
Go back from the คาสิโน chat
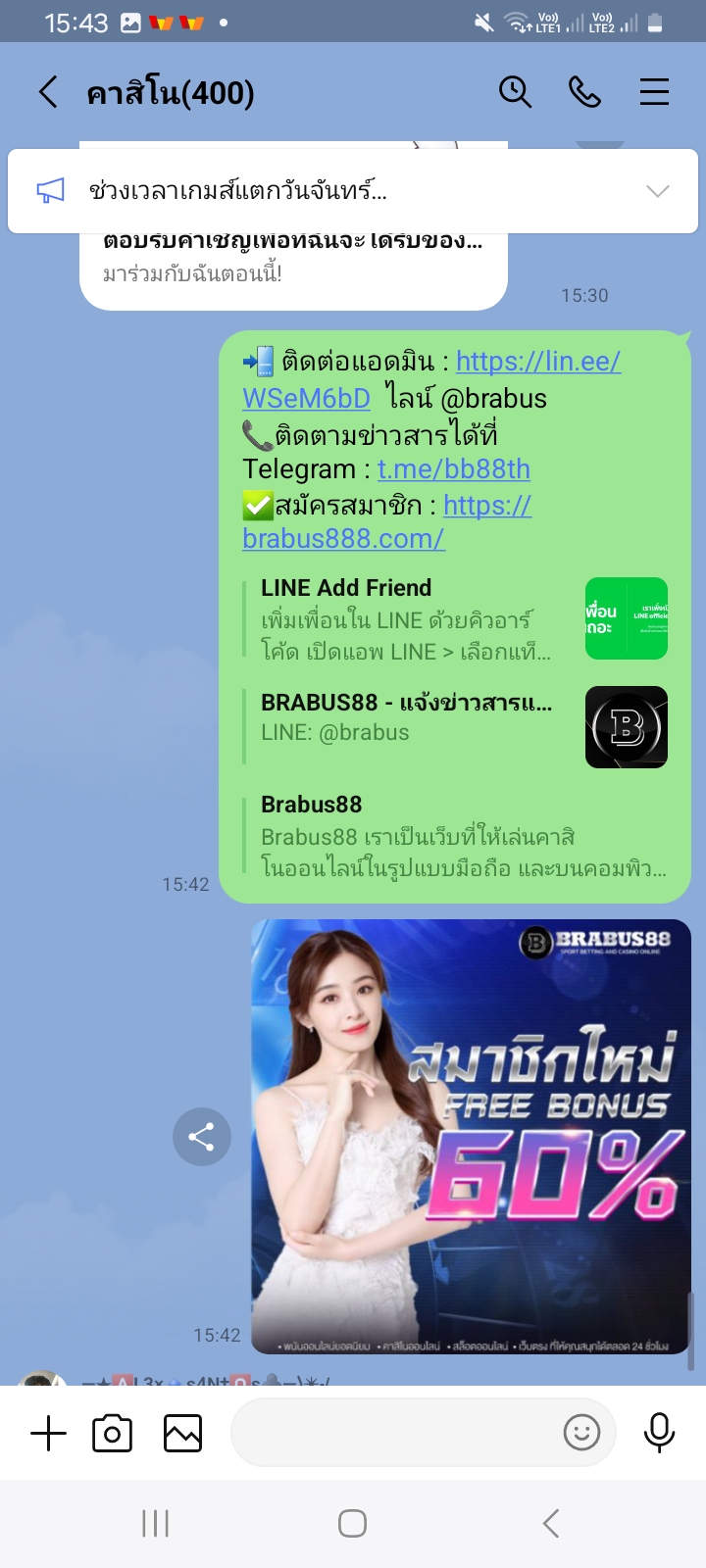[48, 92]
